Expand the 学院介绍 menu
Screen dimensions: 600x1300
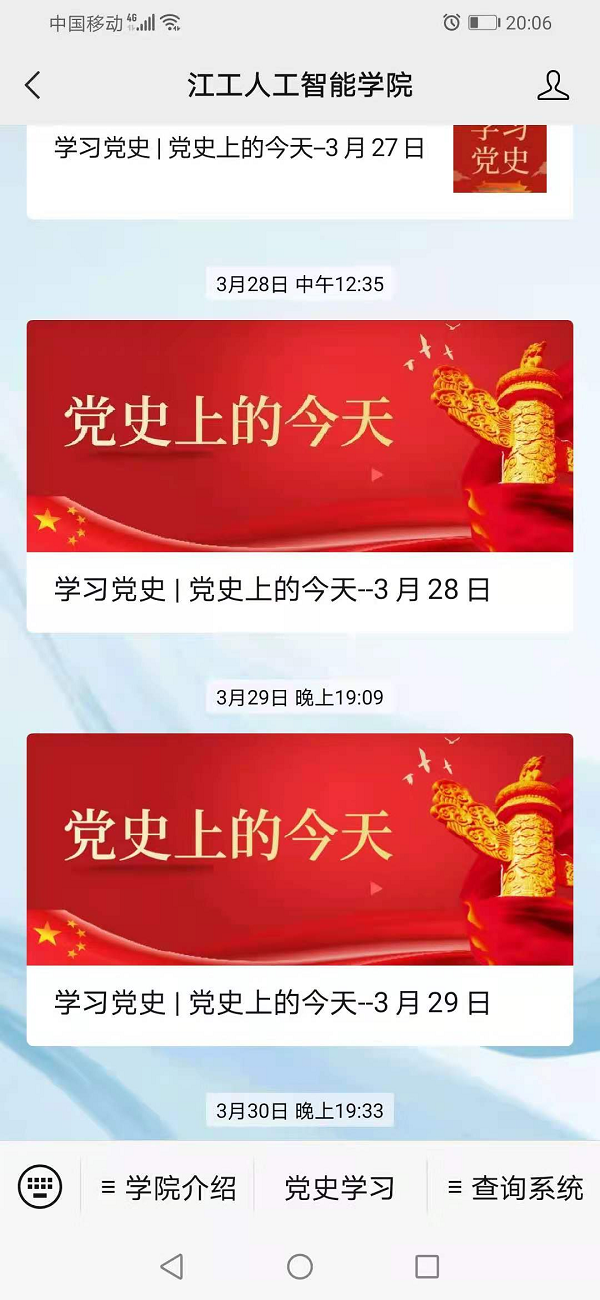168,1188
